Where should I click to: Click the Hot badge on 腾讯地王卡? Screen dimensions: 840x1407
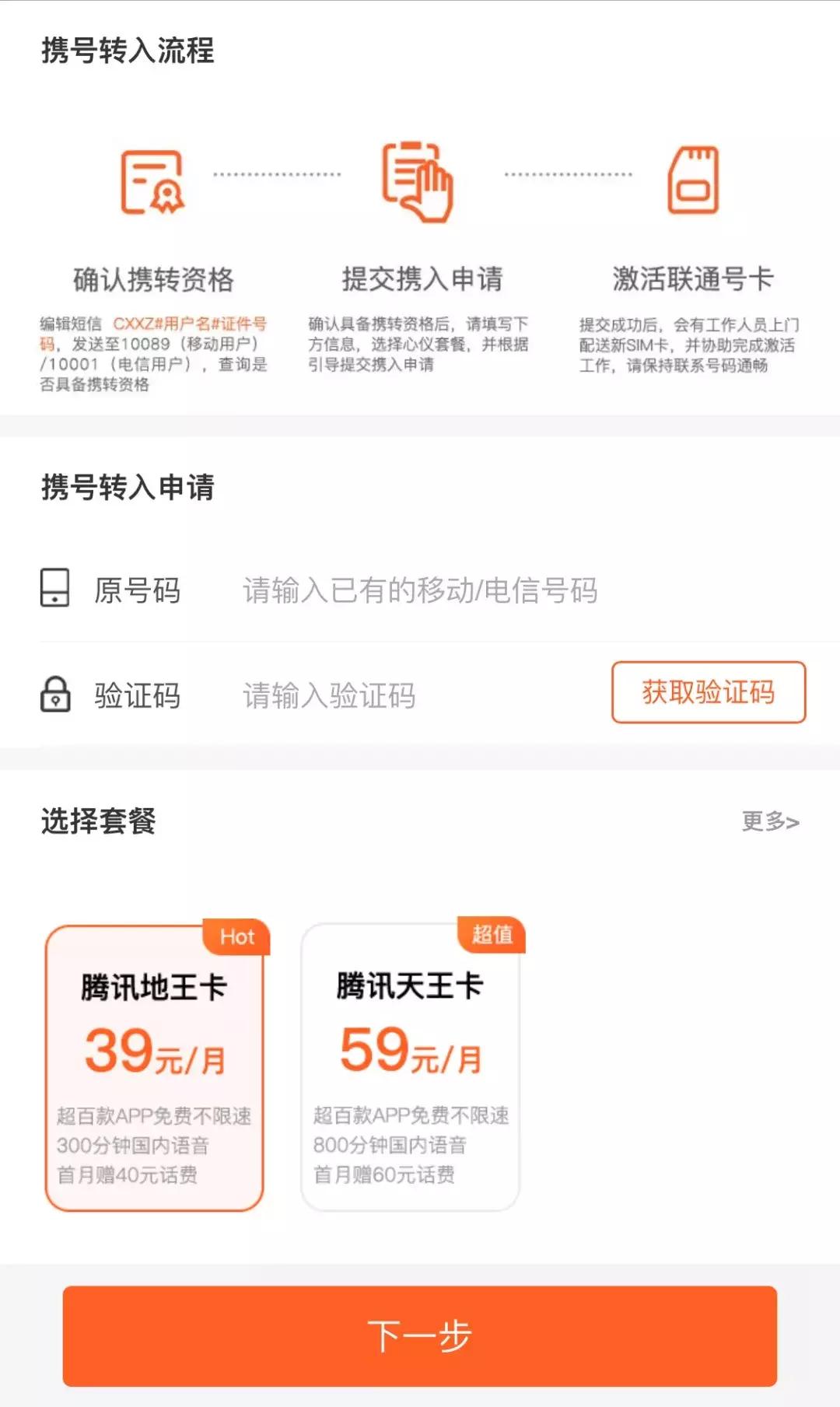(235, 937)
